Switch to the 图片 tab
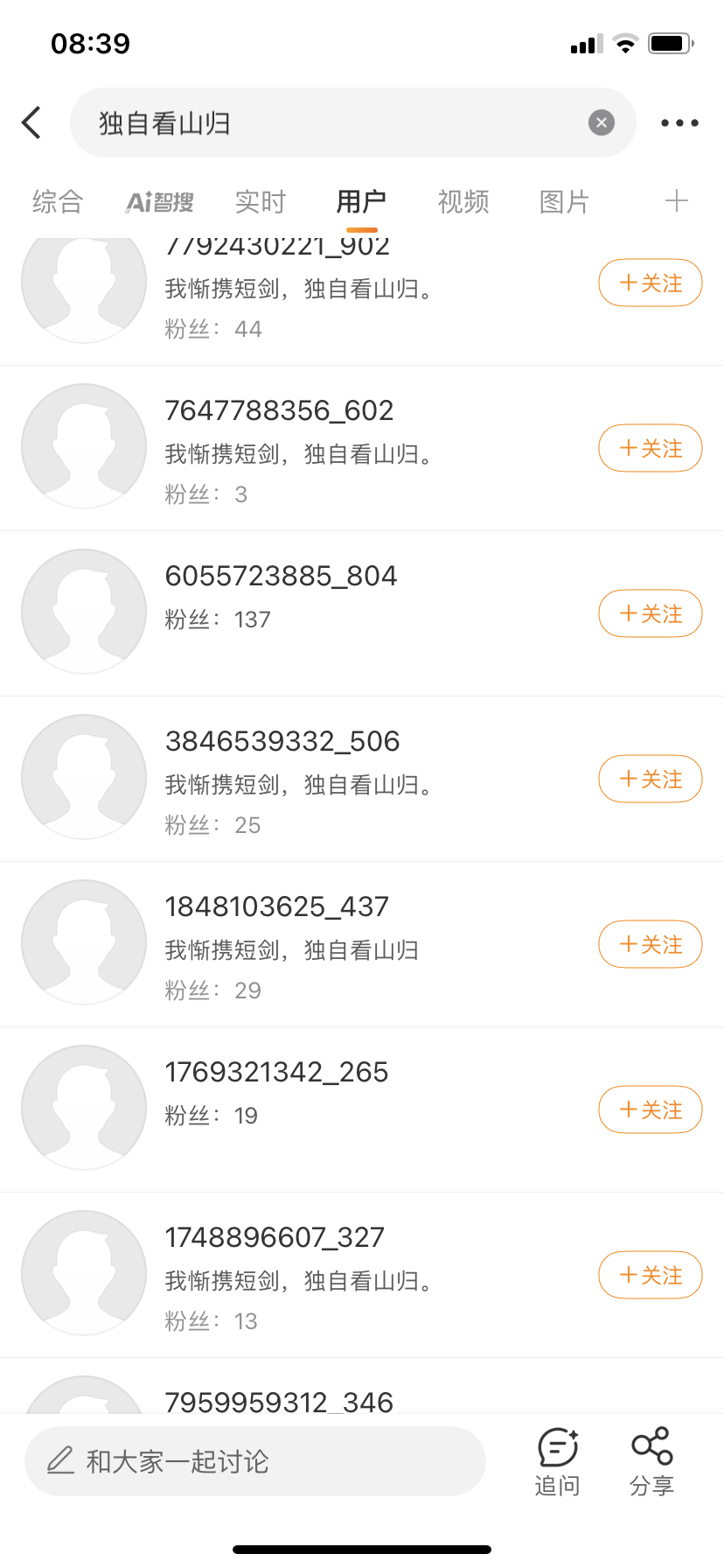724x1568 pixels. (x=565, y=202)
